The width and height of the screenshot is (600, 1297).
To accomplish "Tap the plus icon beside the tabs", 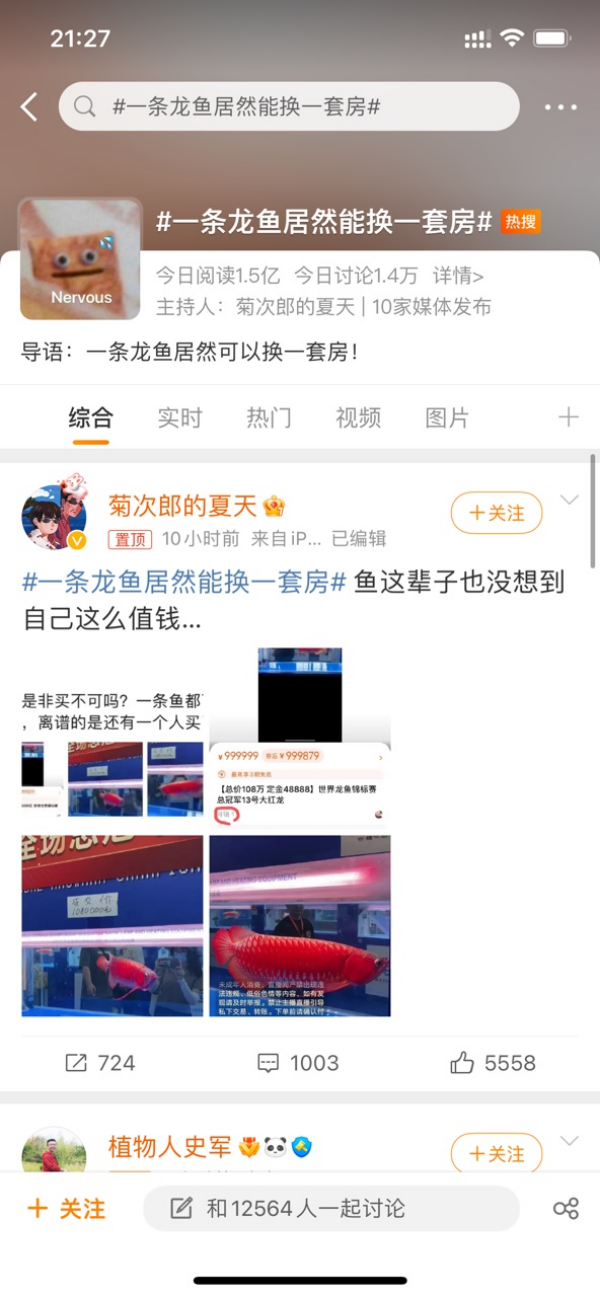I will coord(568,418).
